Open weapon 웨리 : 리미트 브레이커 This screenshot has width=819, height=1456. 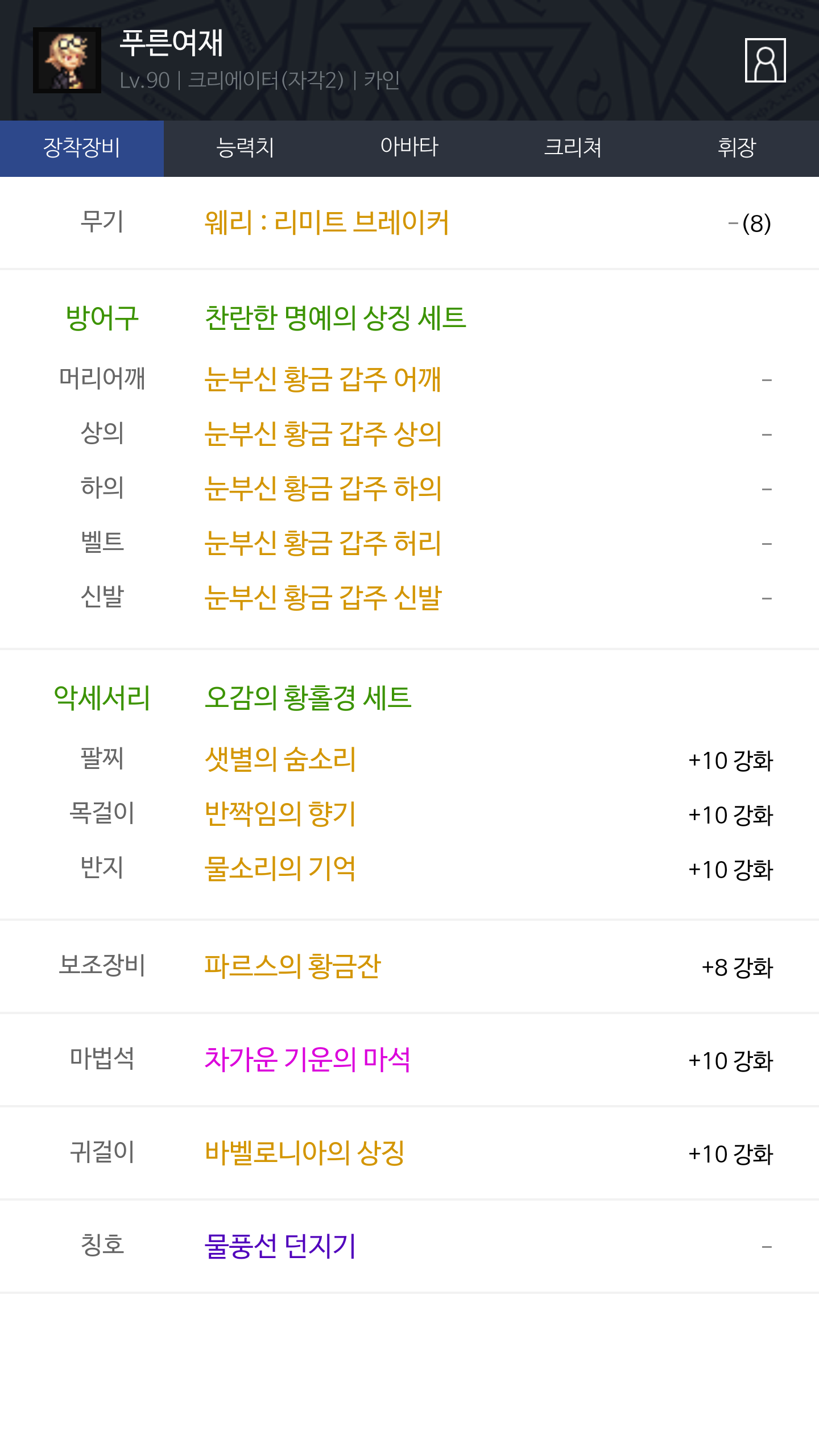pos(326,222)
